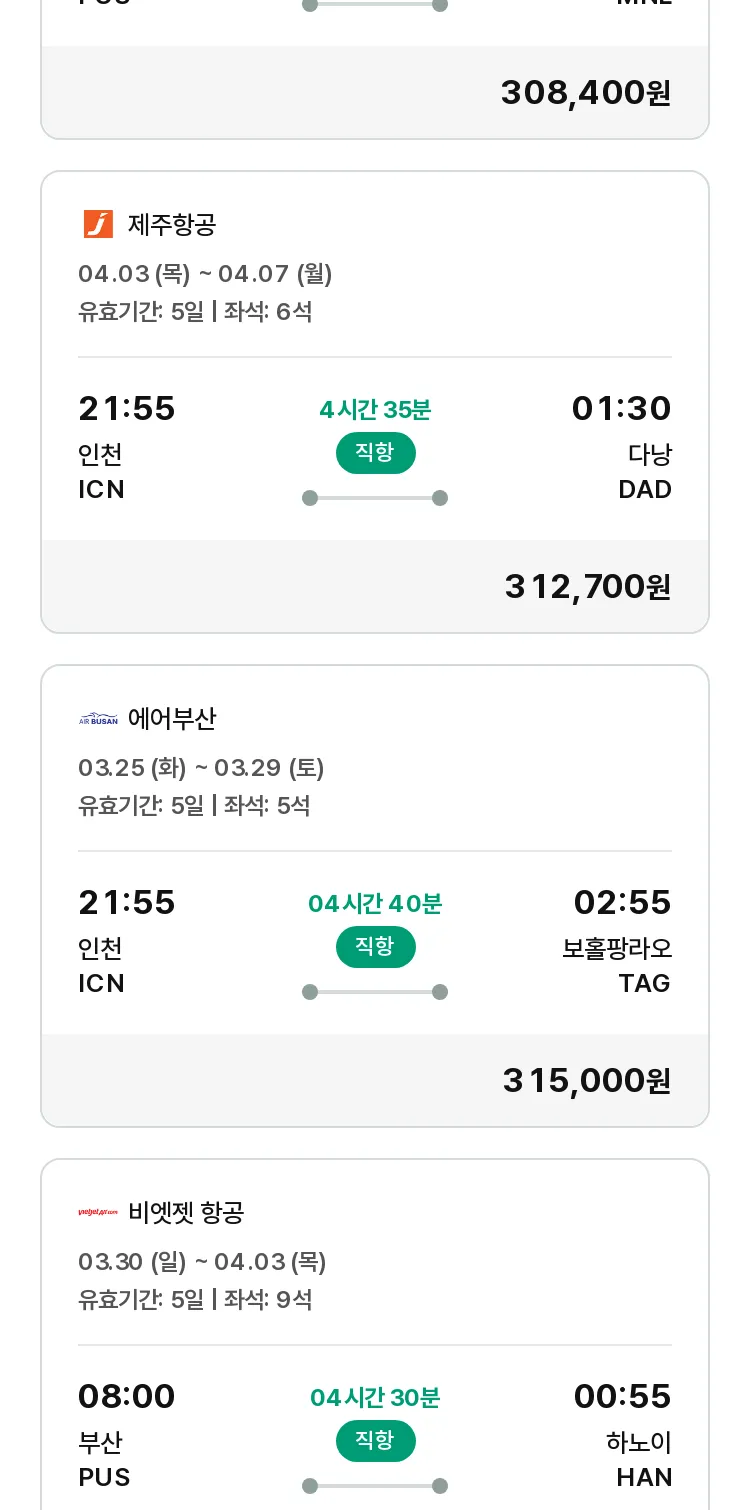Open the 비엣젯 항공 flight to 하노이
Viewport: 750px width, 1510px height.
[x=375, y=1335]
